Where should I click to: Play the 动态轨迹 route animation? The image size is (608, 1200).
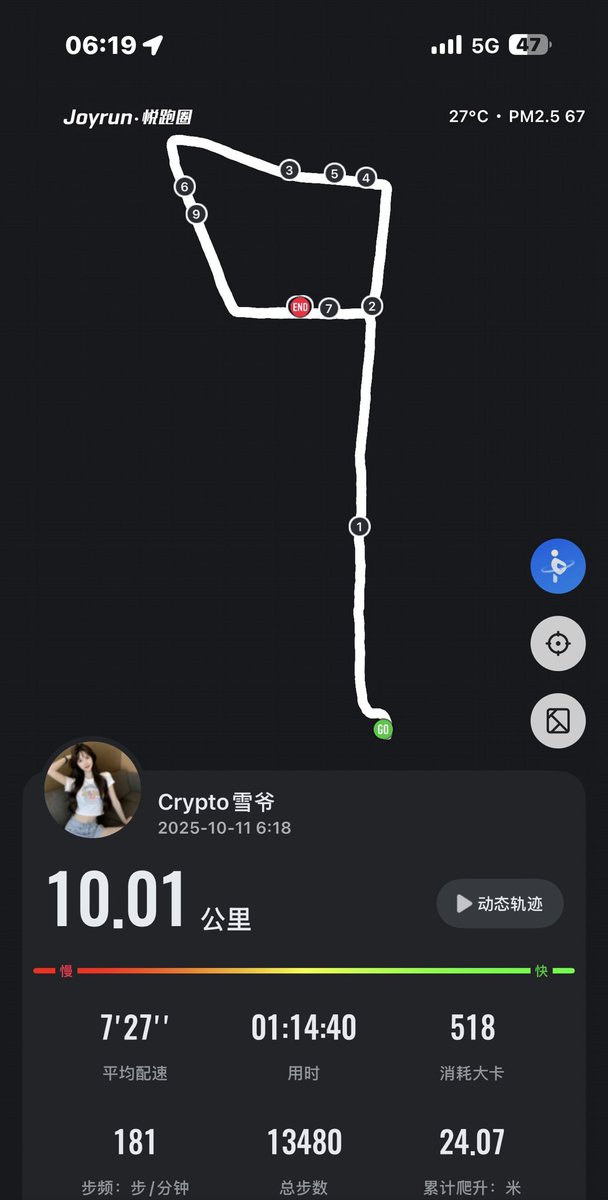coord(500,903)
